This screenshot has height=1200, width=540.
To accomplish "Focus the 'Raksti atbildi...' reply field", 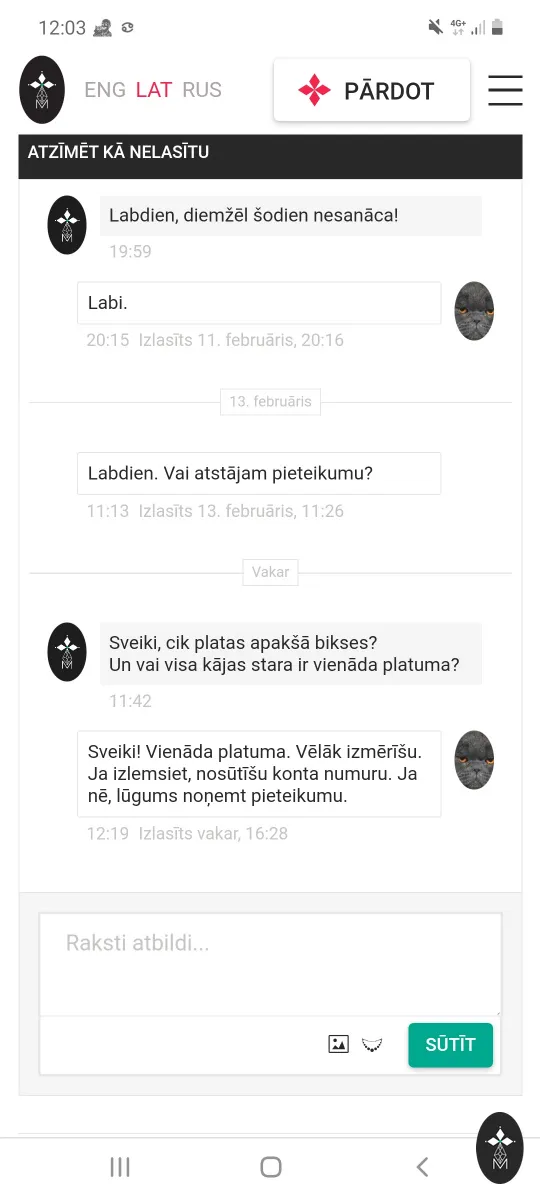I will (270, 964).
